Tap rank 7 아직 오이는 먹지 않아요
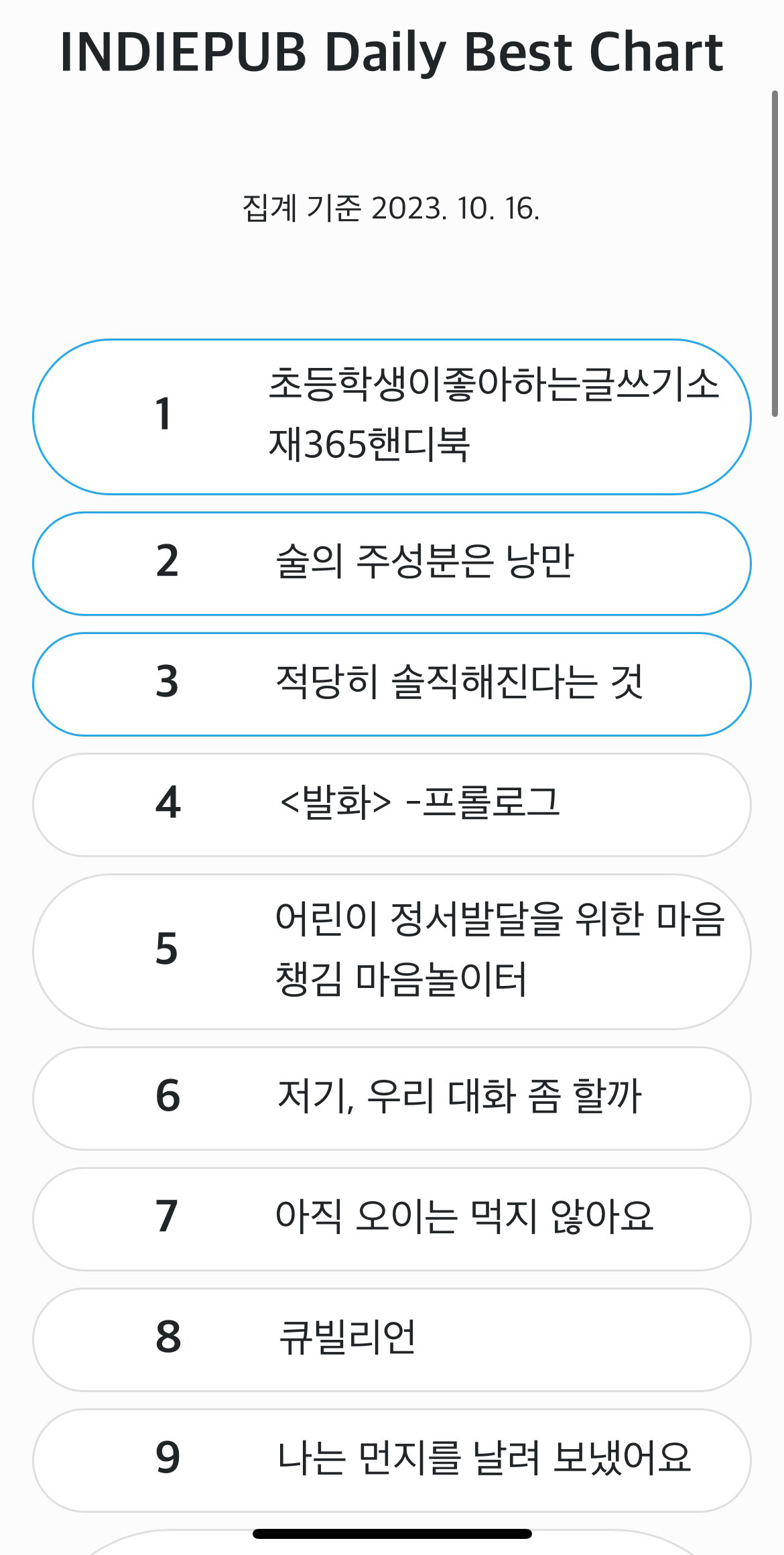 pos(392,1218)
